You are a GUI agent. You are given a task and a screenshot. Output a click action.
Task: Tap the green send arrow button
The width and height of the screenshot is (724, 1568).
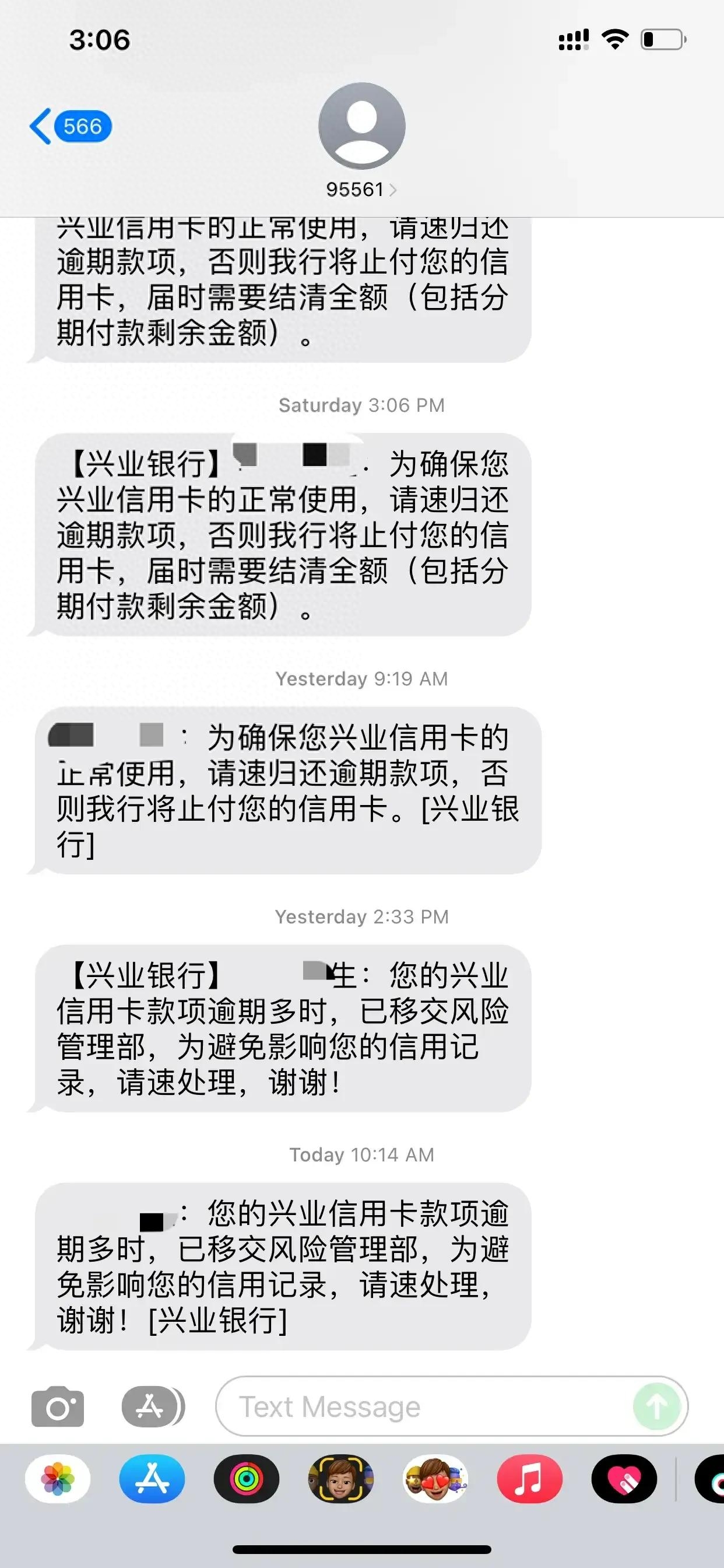click(656, 1406)
